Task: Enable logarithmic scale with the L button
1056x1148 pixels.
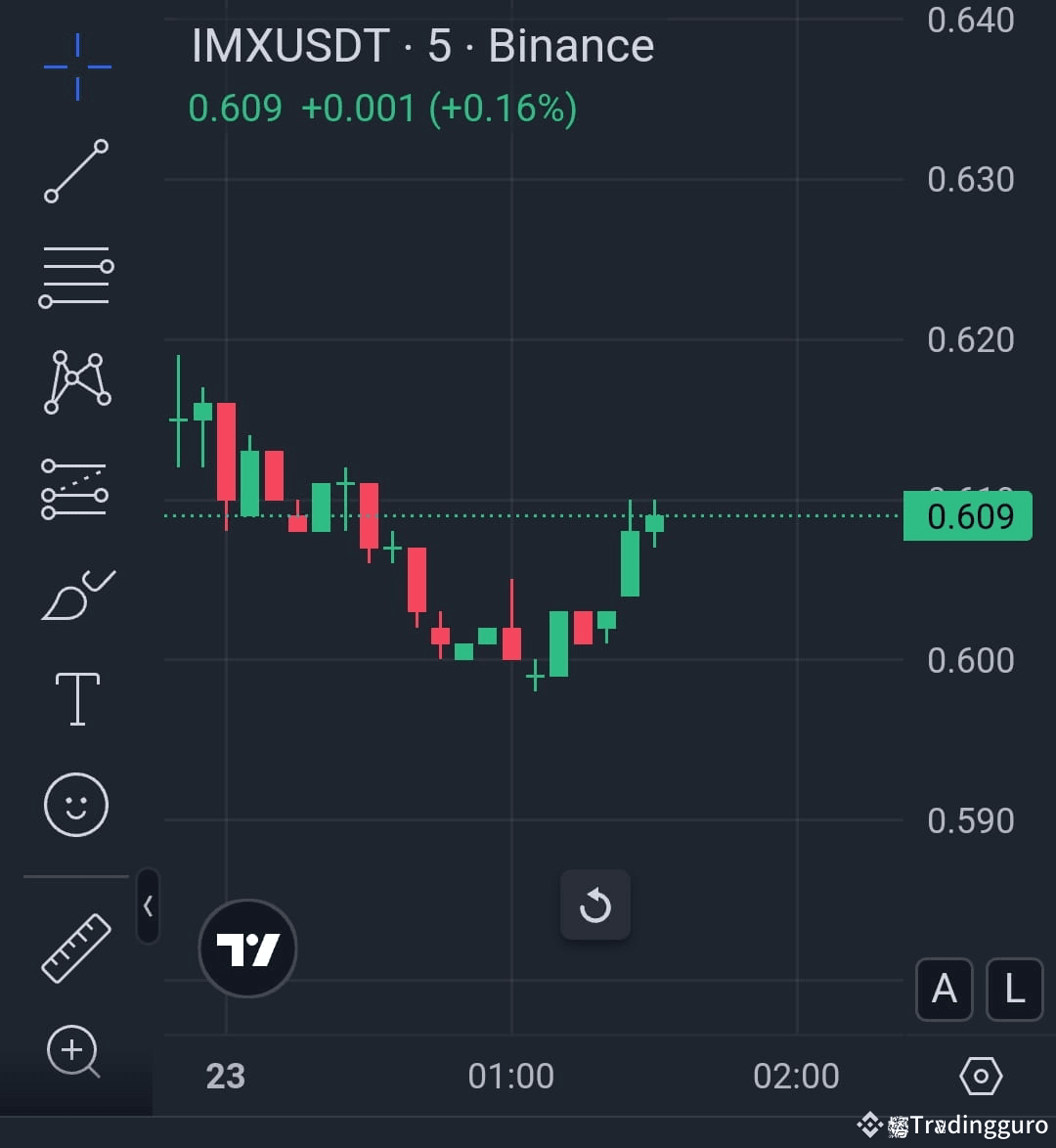Action: click(x=1014, y=990)
